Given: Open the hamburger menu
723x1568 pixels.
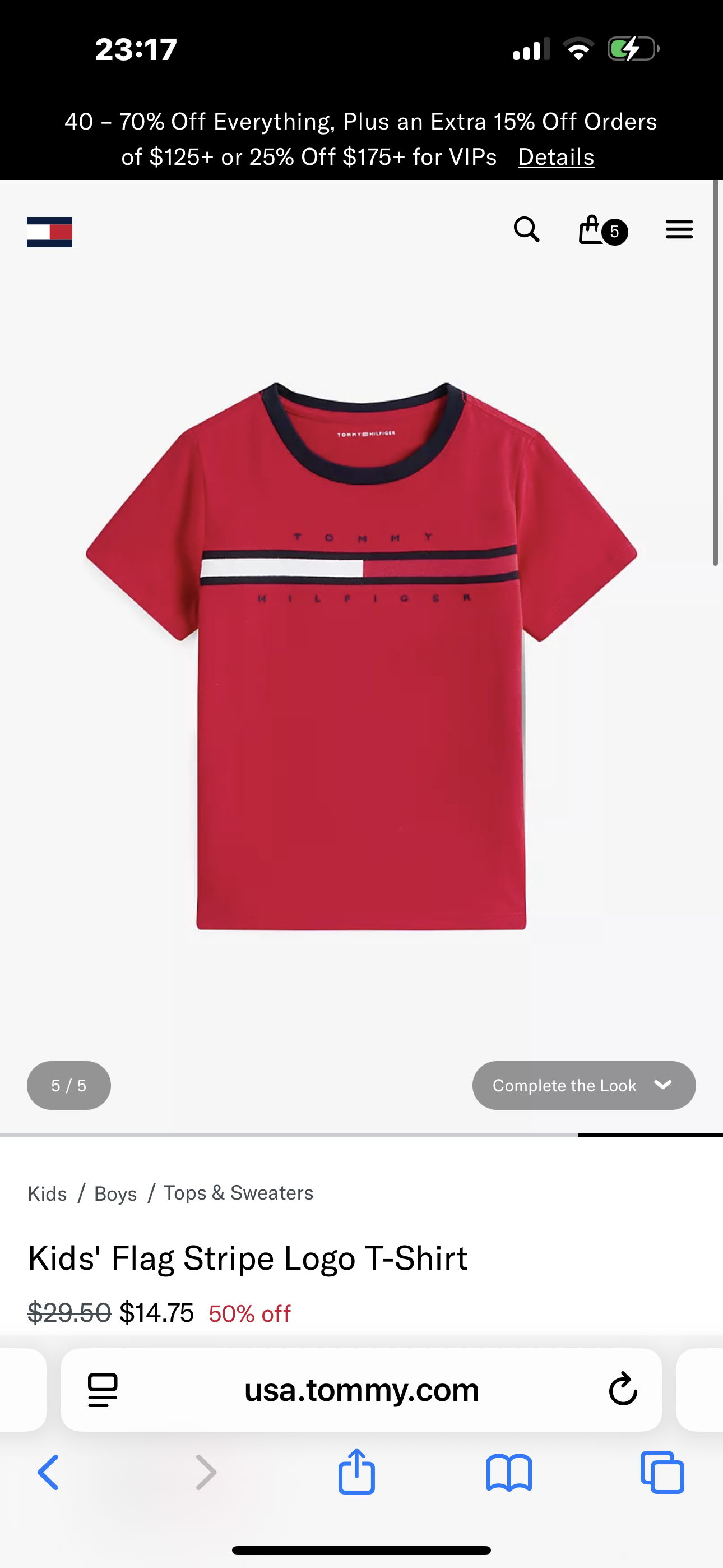Looking at the screenshot, I should tap(679, 229).
